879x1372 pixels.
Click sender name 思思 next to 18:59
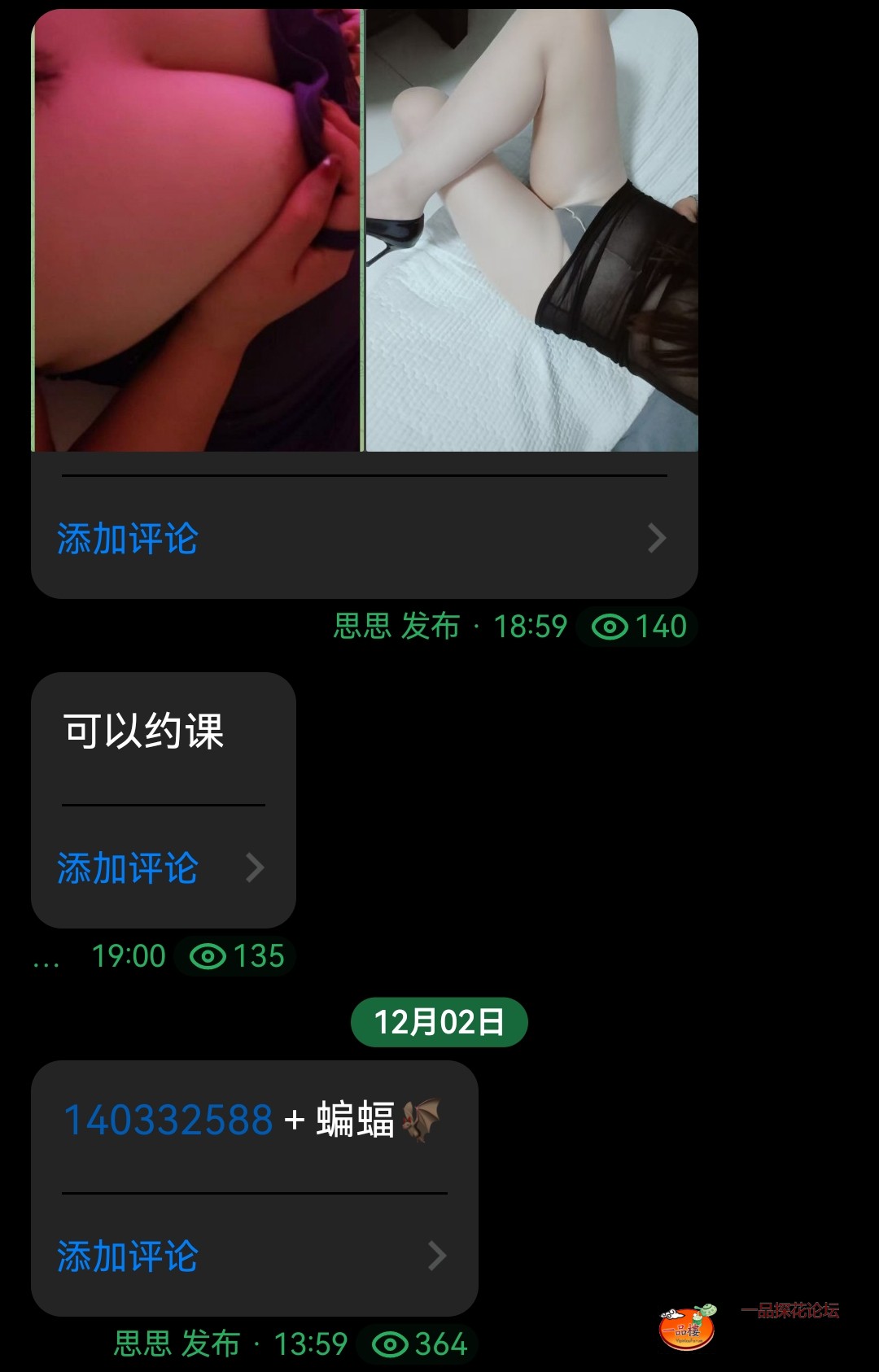(x=361, y=627)
